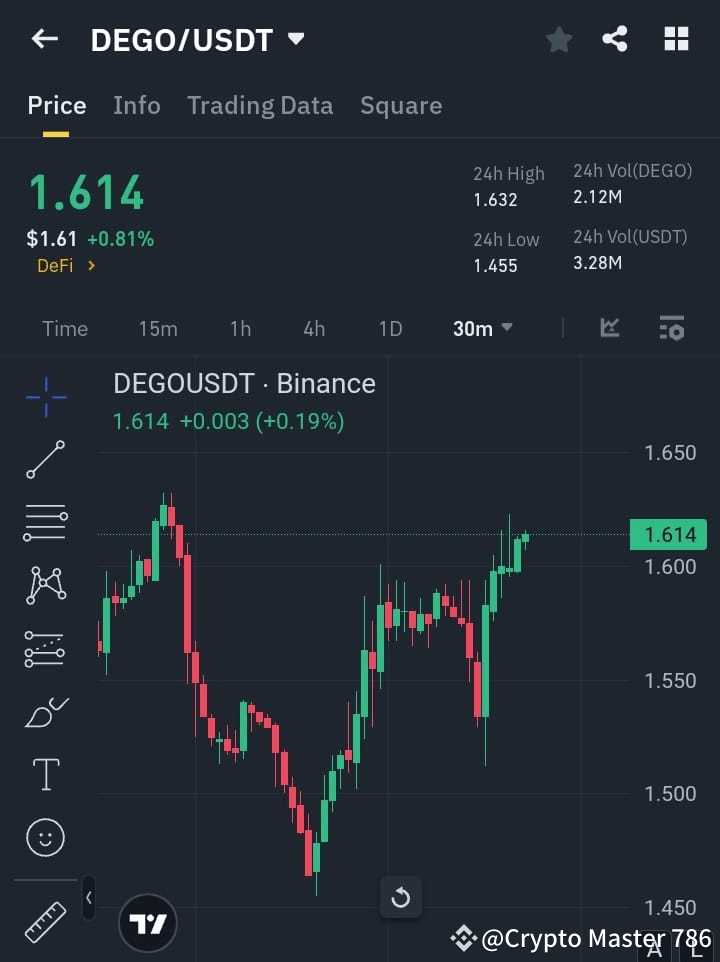Toggle DEGO/USDT as a favorite pair
This screenshot has height=962, width=720.
[558, 39]
